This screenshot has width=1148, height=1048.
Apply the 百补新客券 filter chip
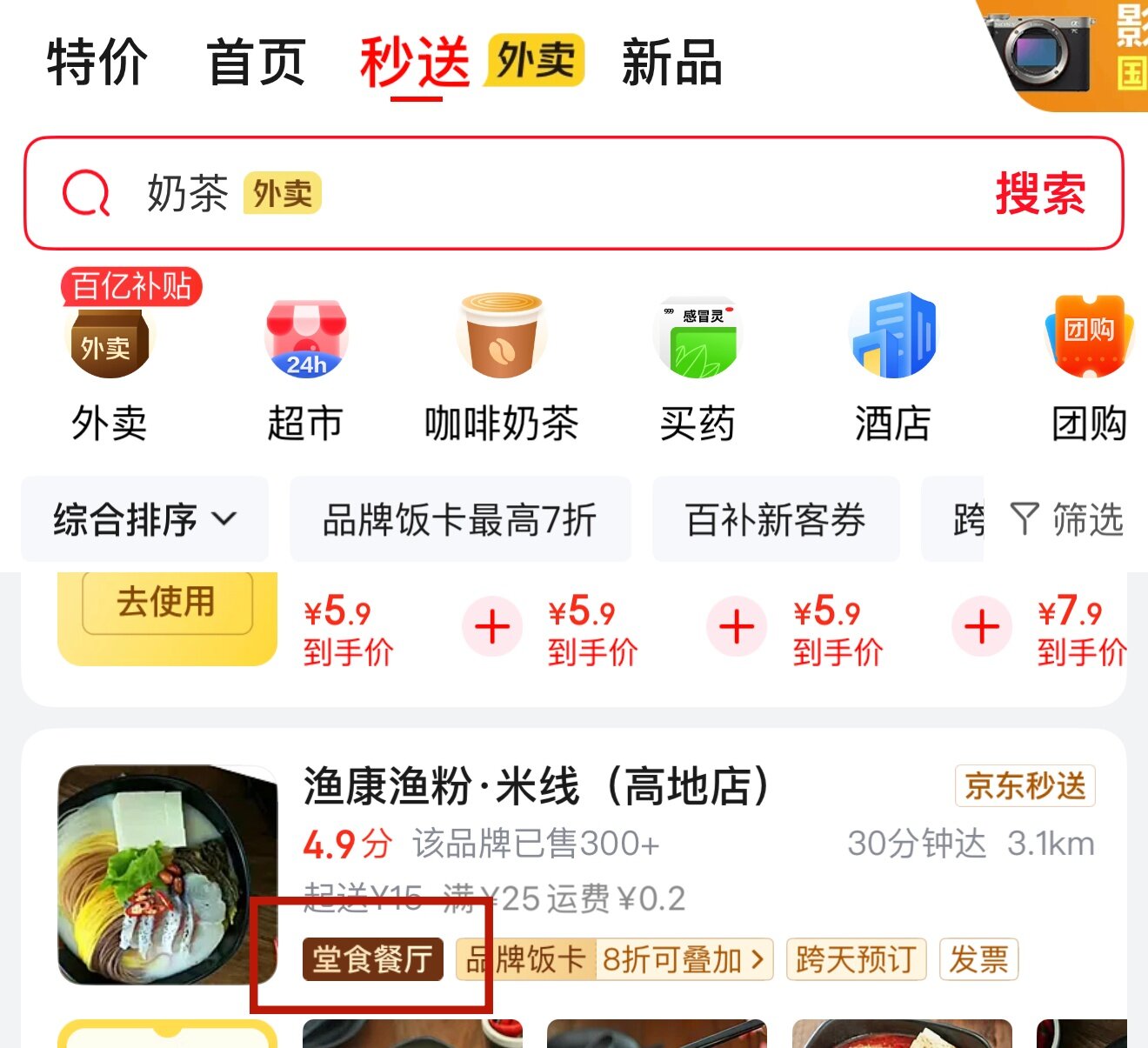[775, 519]
